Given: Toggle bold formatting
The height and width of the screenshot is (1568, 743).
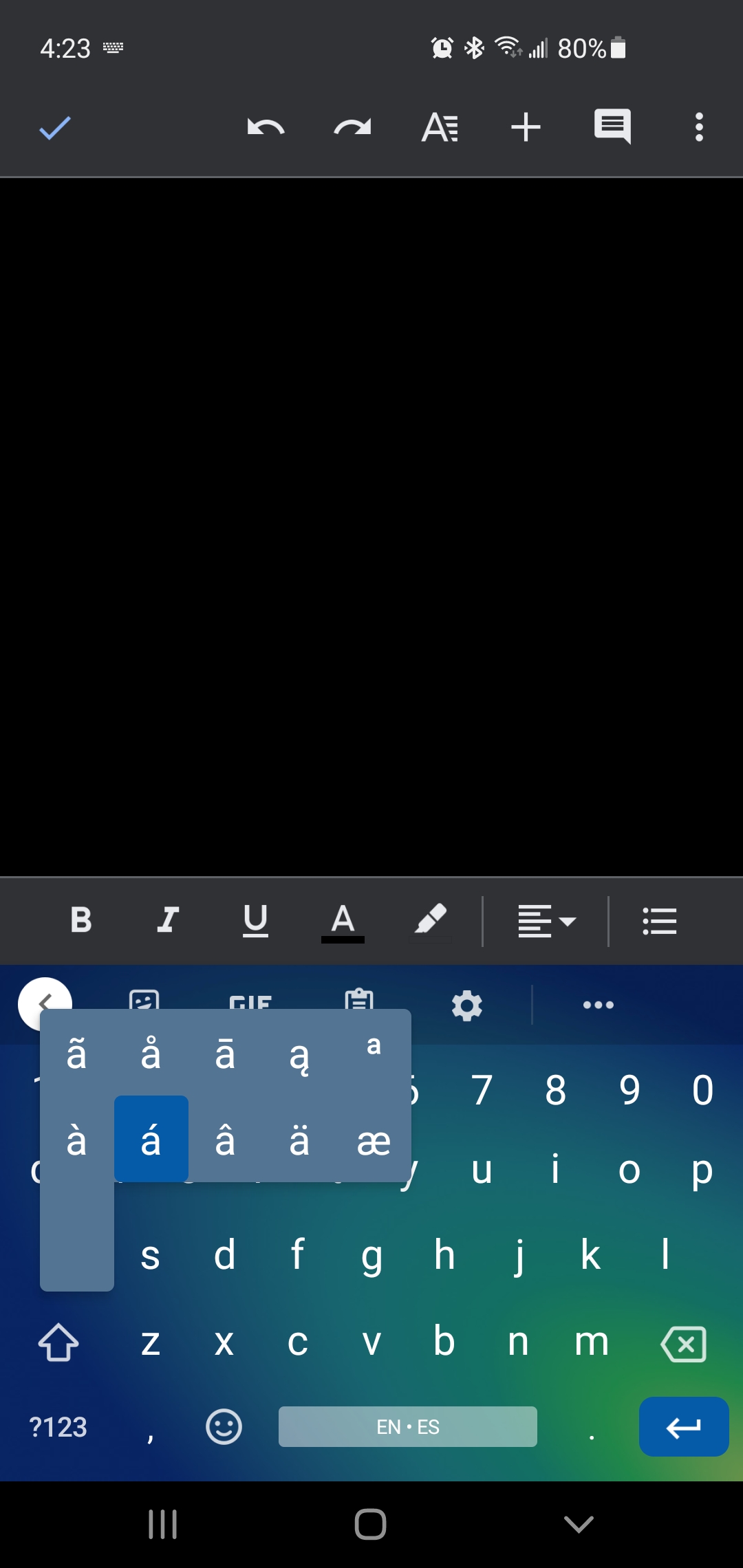Looking at the screenshot, I should click(81, 919).
